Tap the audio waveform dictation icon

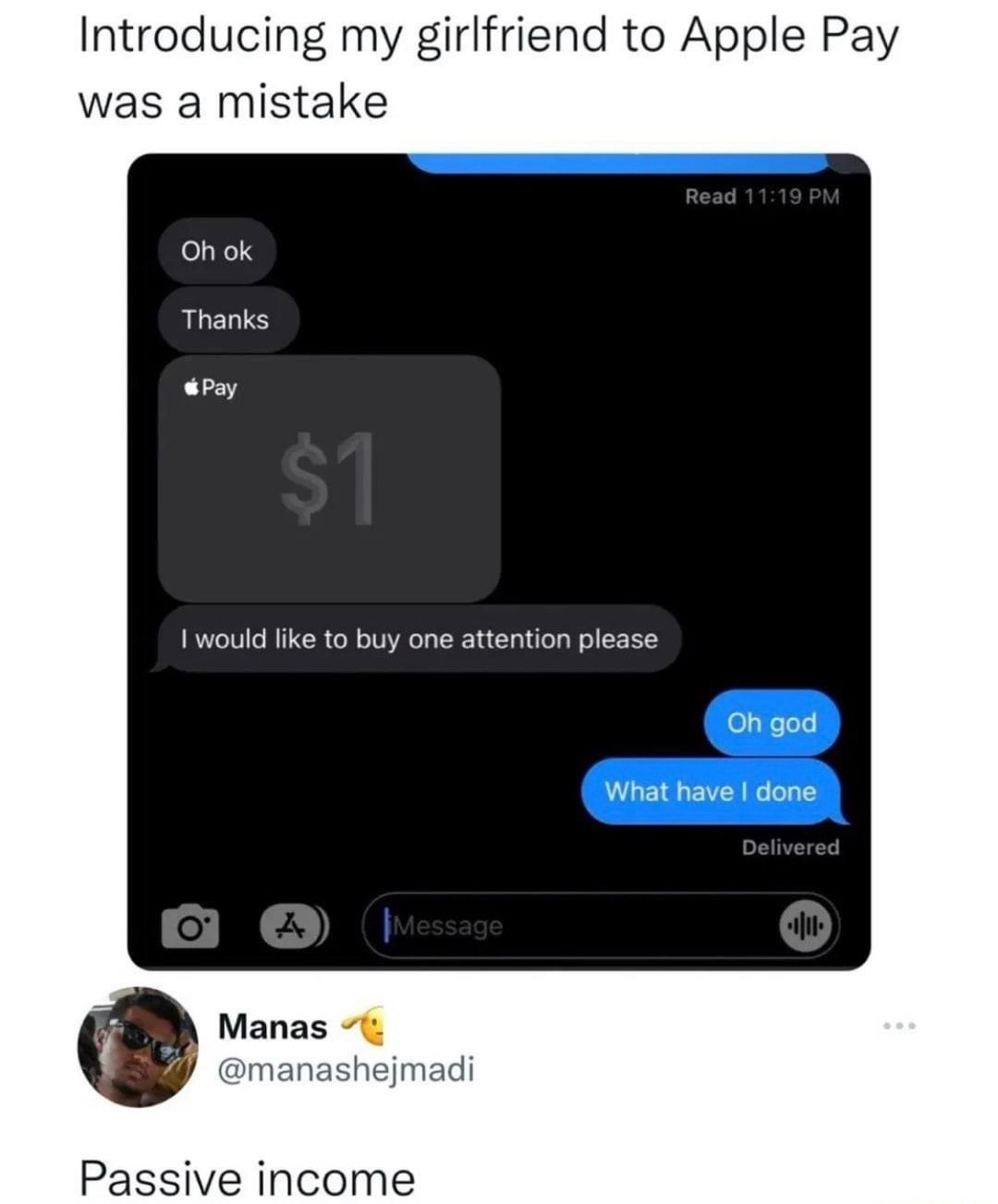tap(804, 924)
